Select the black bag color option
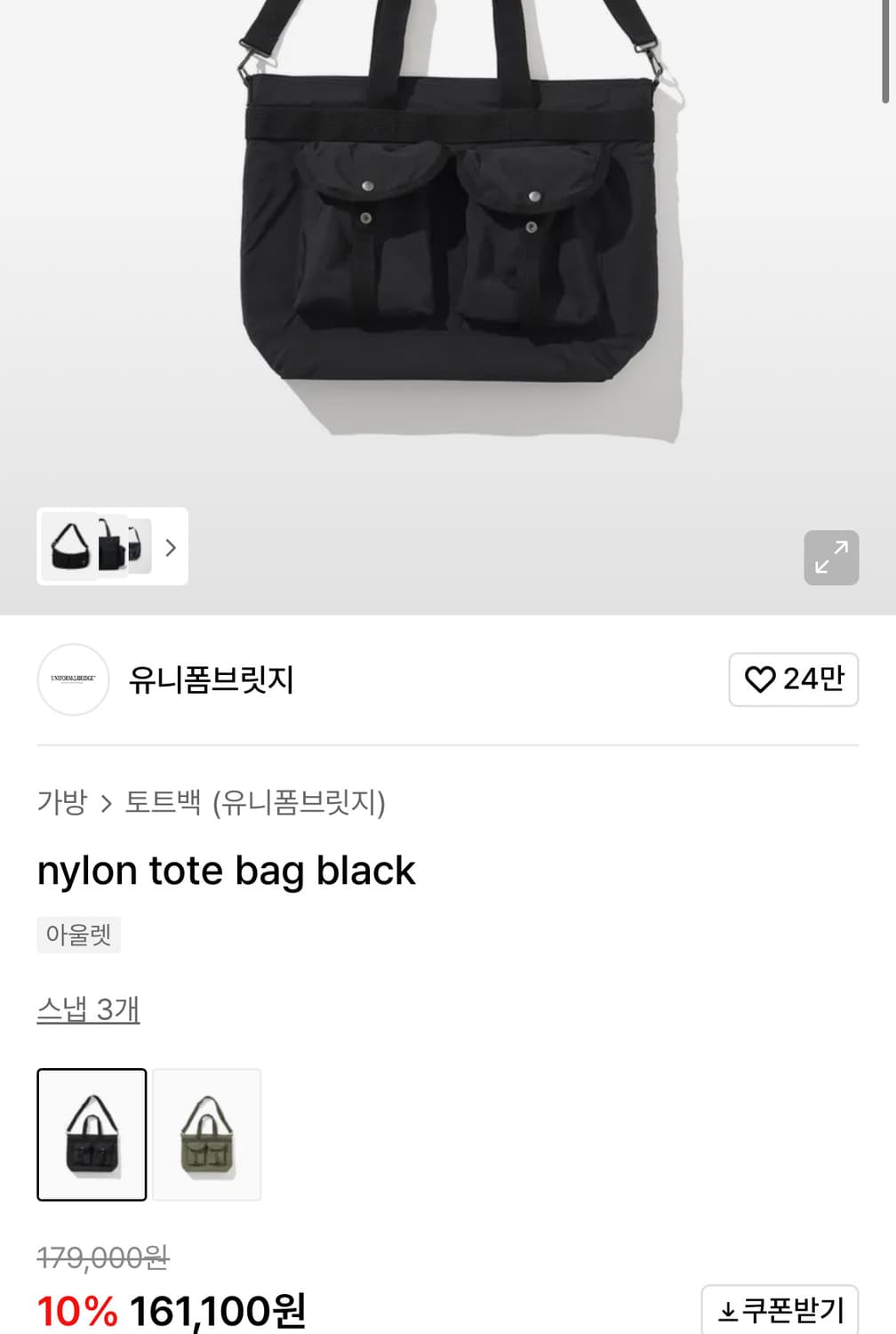Image resolution: width=896 pixels, height=1334 pixels. coord(92,1133)
